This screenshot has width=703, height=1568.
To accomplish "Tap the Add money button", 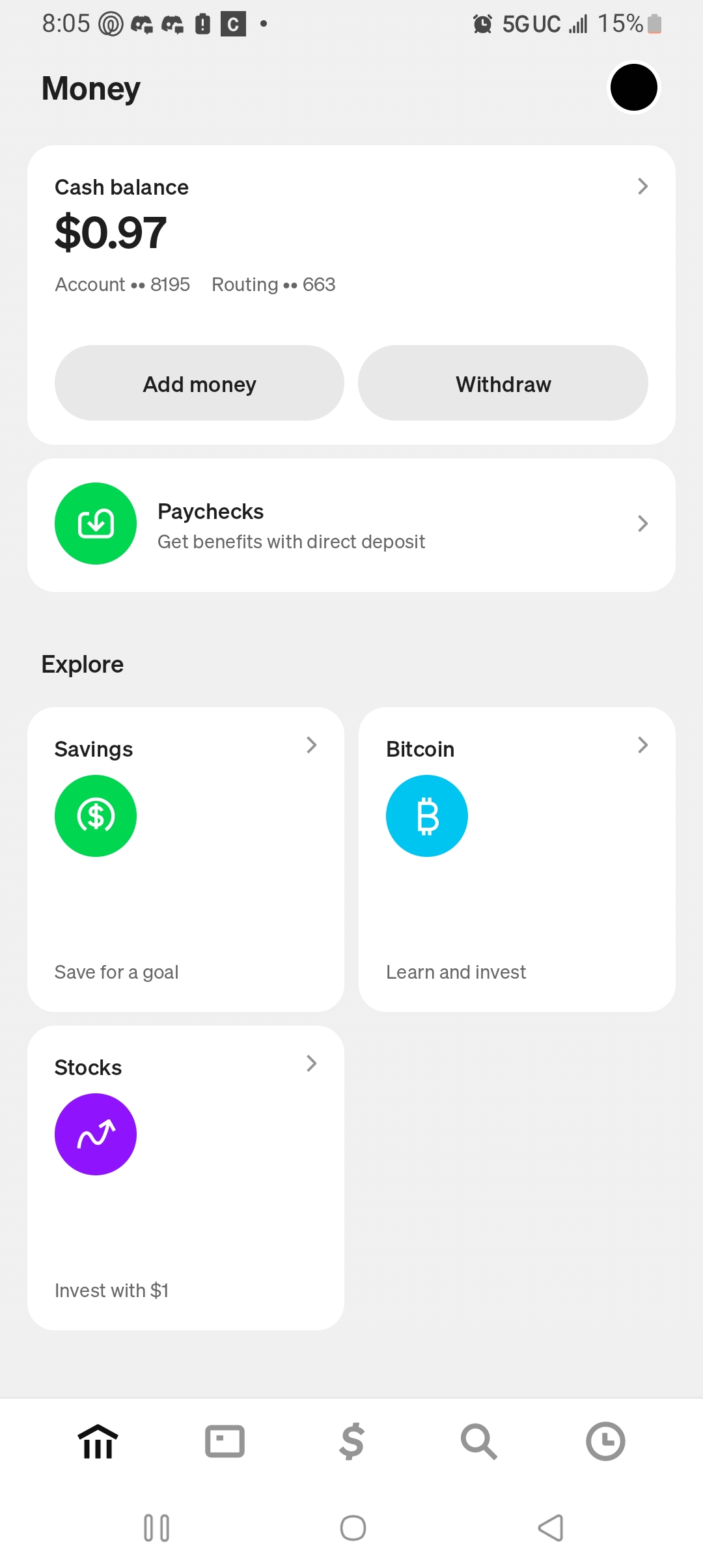I will coord(199,384).
